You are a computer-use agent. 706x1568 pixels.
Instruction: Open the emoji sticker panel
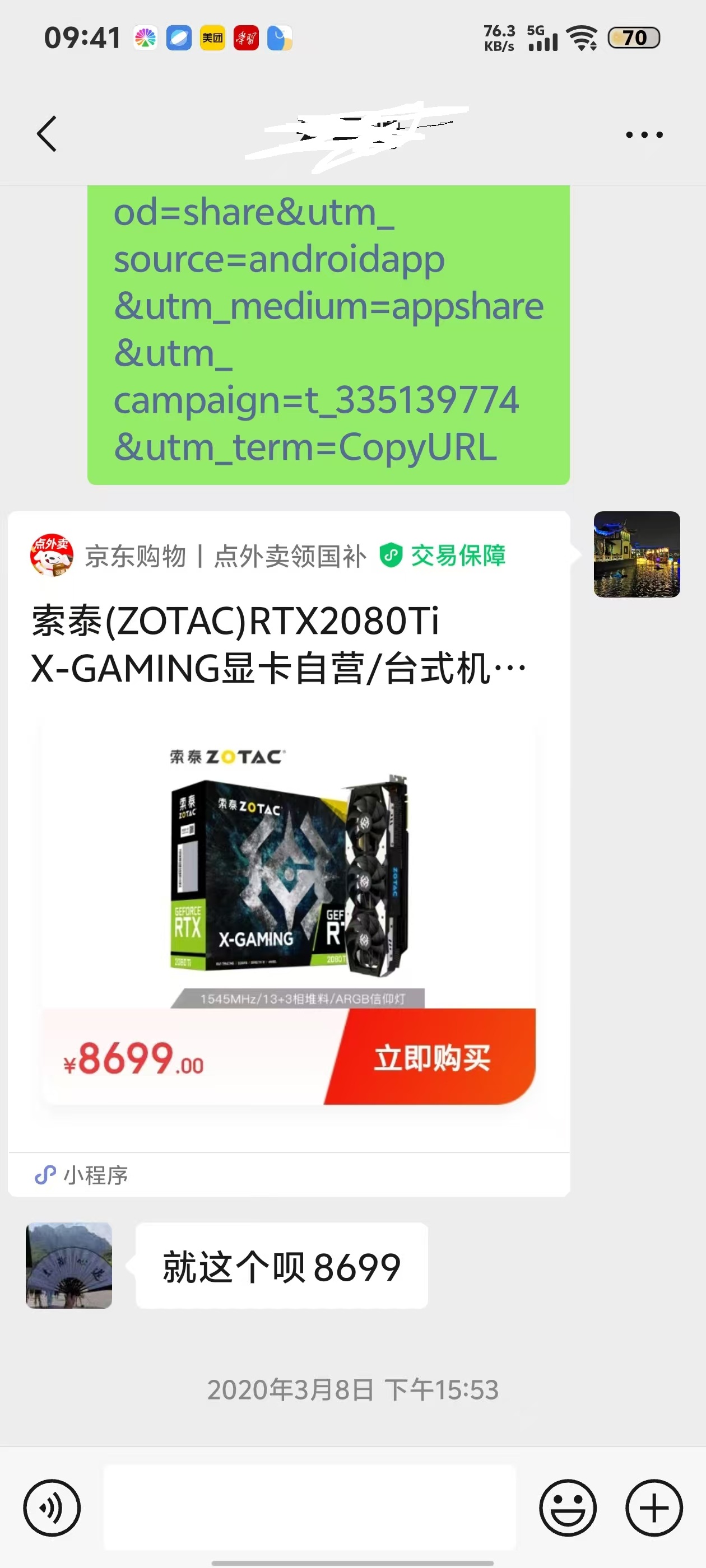coord(567,1507)
